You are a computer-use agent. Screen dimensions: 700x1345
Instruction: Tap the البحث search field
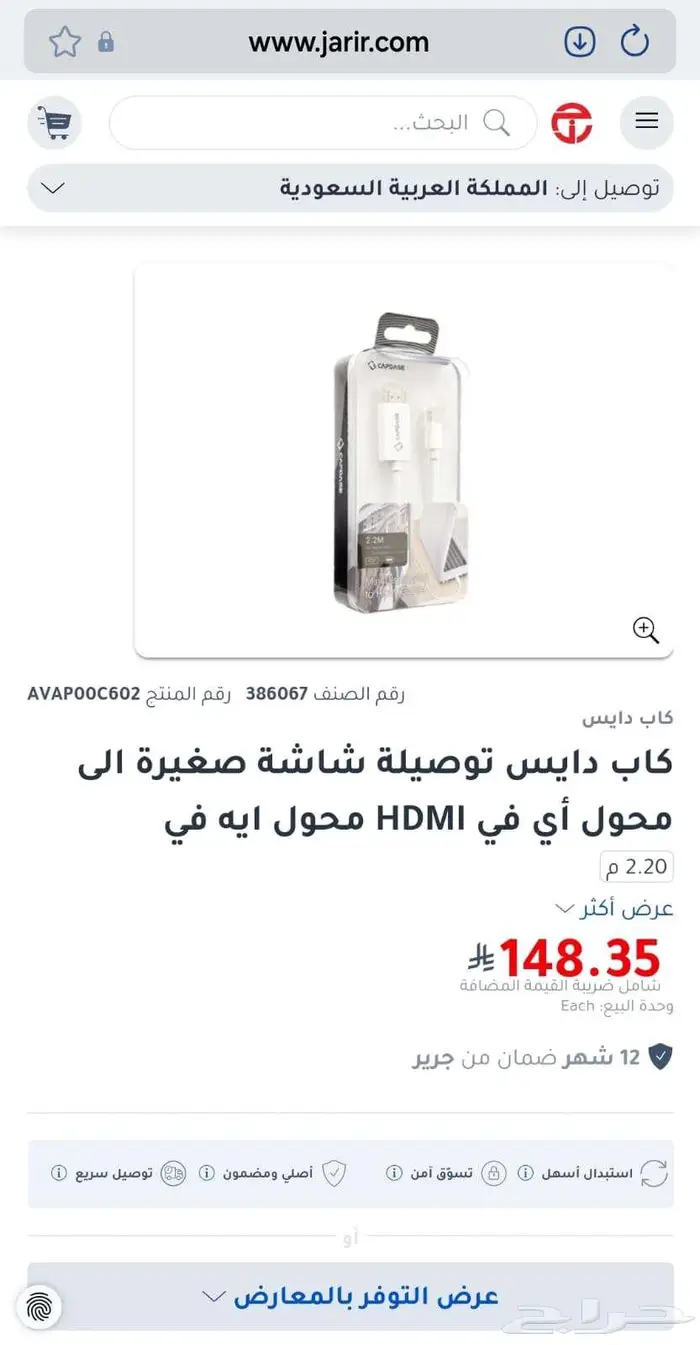pyautogui.click(x=323, y=123)
